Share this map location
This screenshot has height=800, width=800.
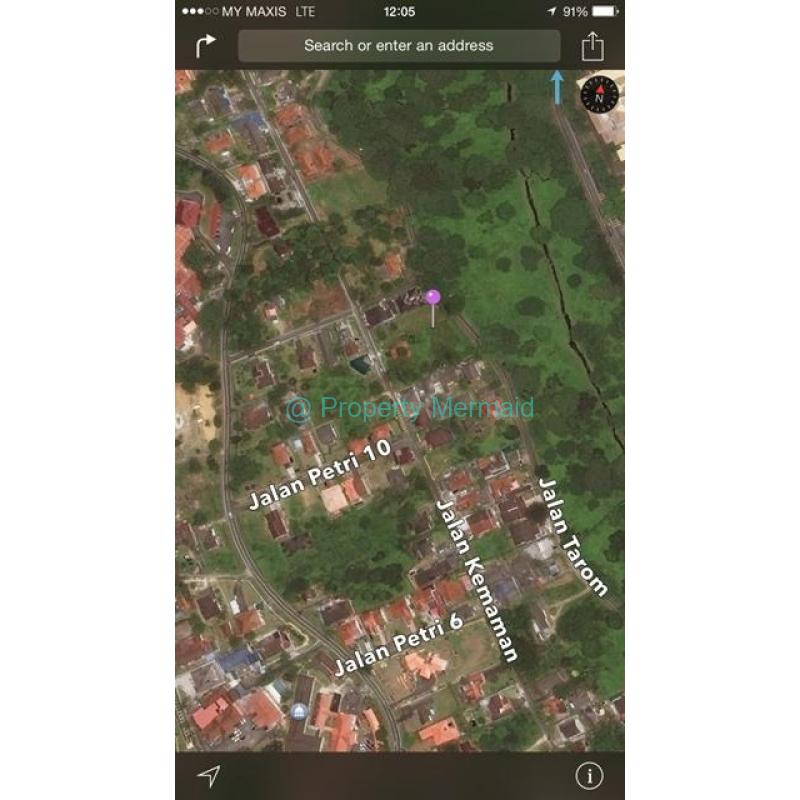click(593, 46)
